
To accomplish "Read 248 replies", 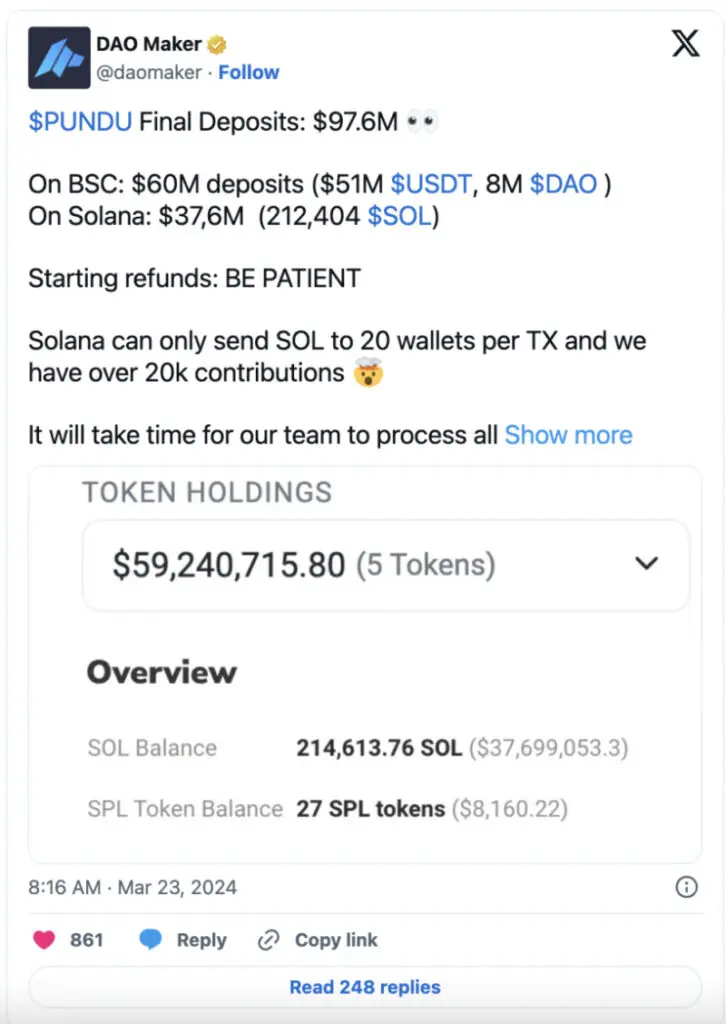I will point(364,987).
